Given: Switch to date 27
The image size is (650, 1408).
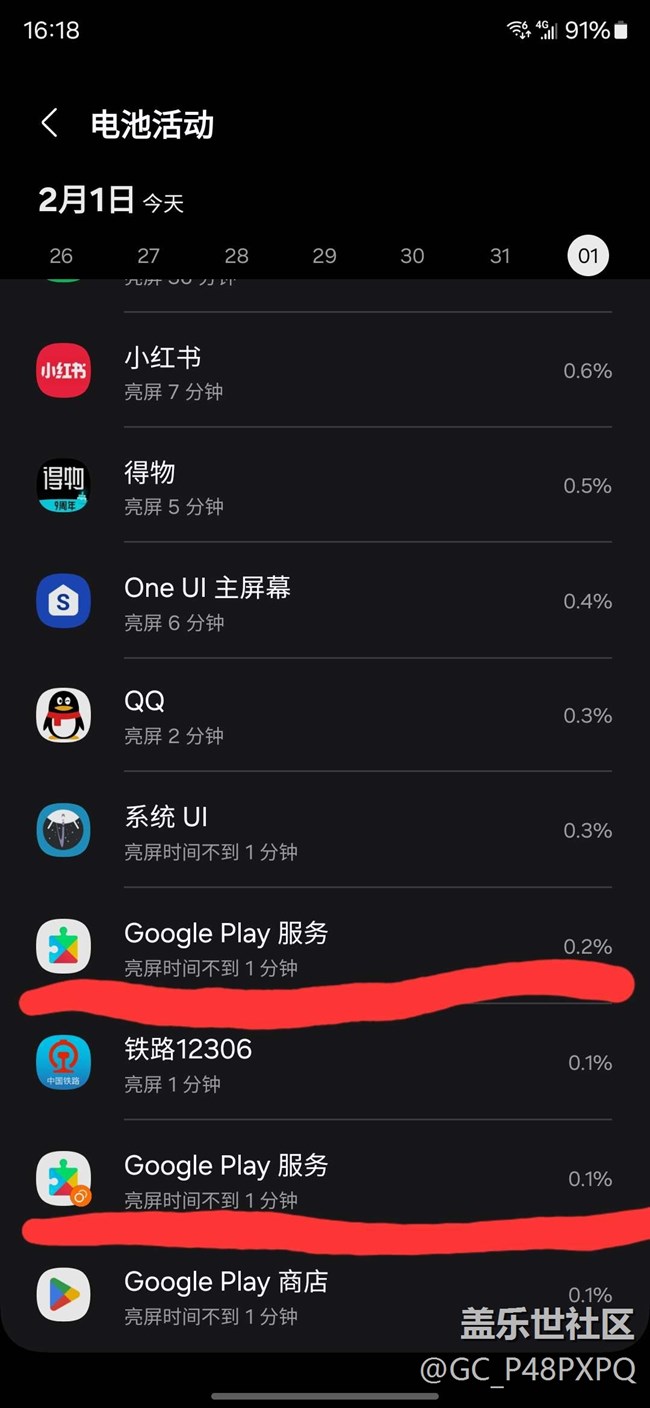Looking at the screenshot, I should pyautogui.click(x=149, y=256).
